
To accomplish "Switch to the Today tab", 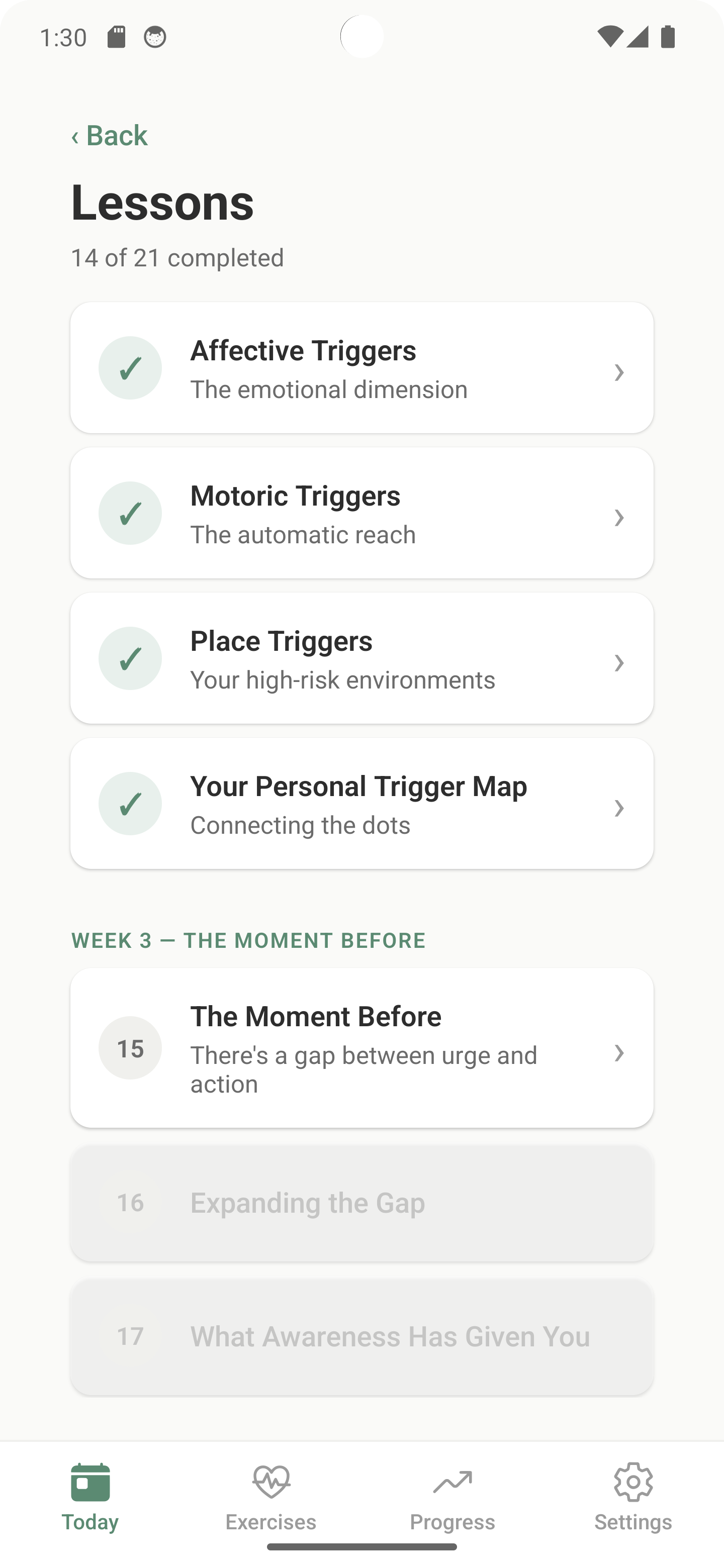I will [90, 1496].
